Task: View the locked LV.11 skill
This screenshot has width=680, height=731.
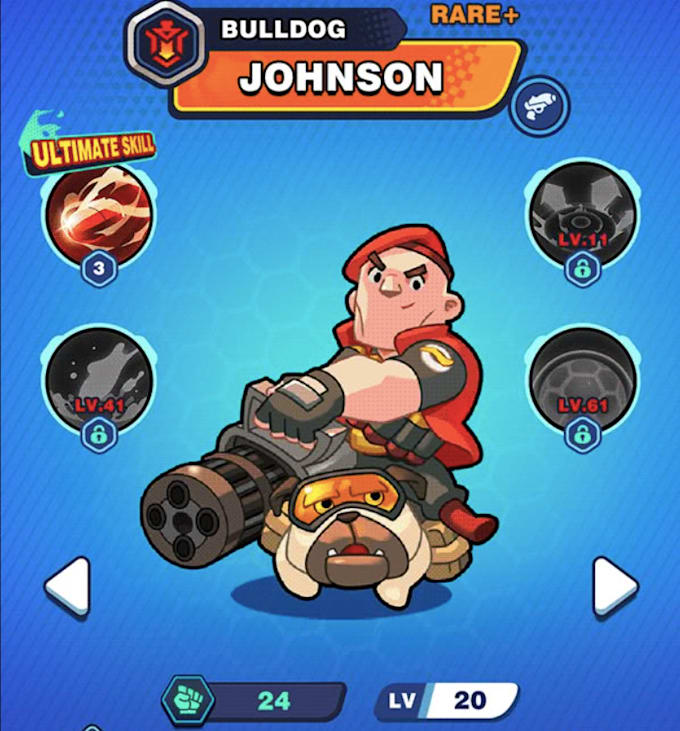Action: (x=582, y=213)
